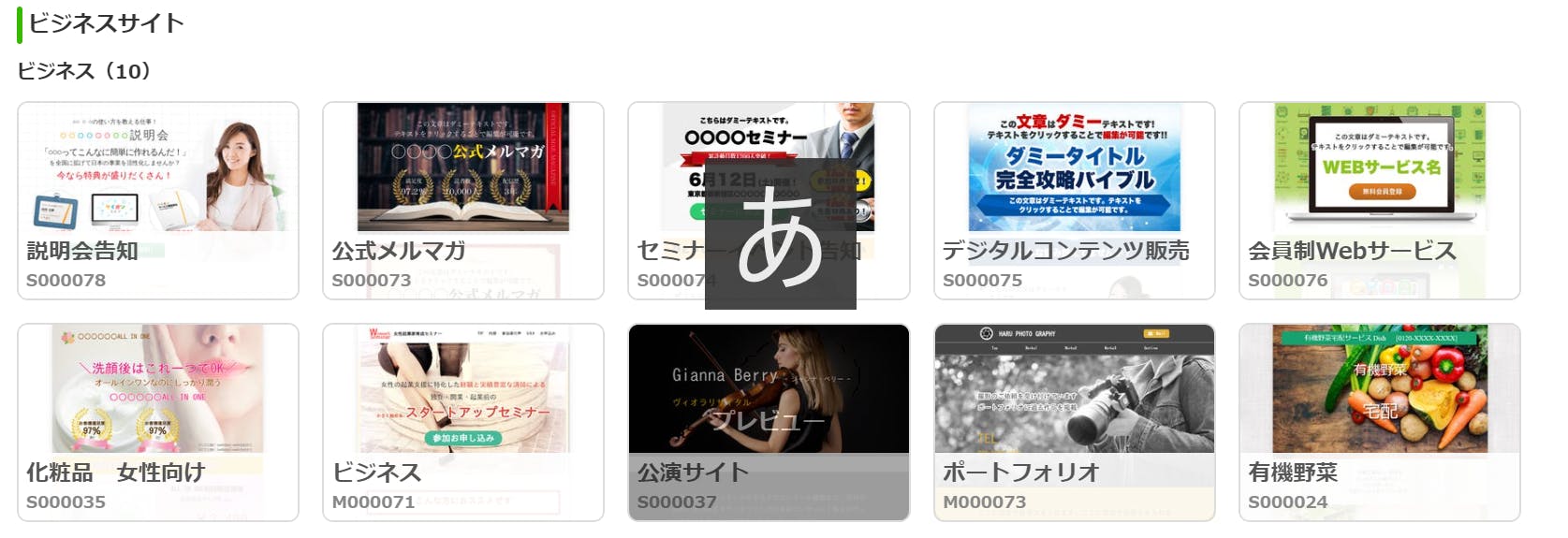Viewport: 1568px width, 538px height.
Task: Open デジタルコンテンツ販売 template
Action: click(1074, 200)
